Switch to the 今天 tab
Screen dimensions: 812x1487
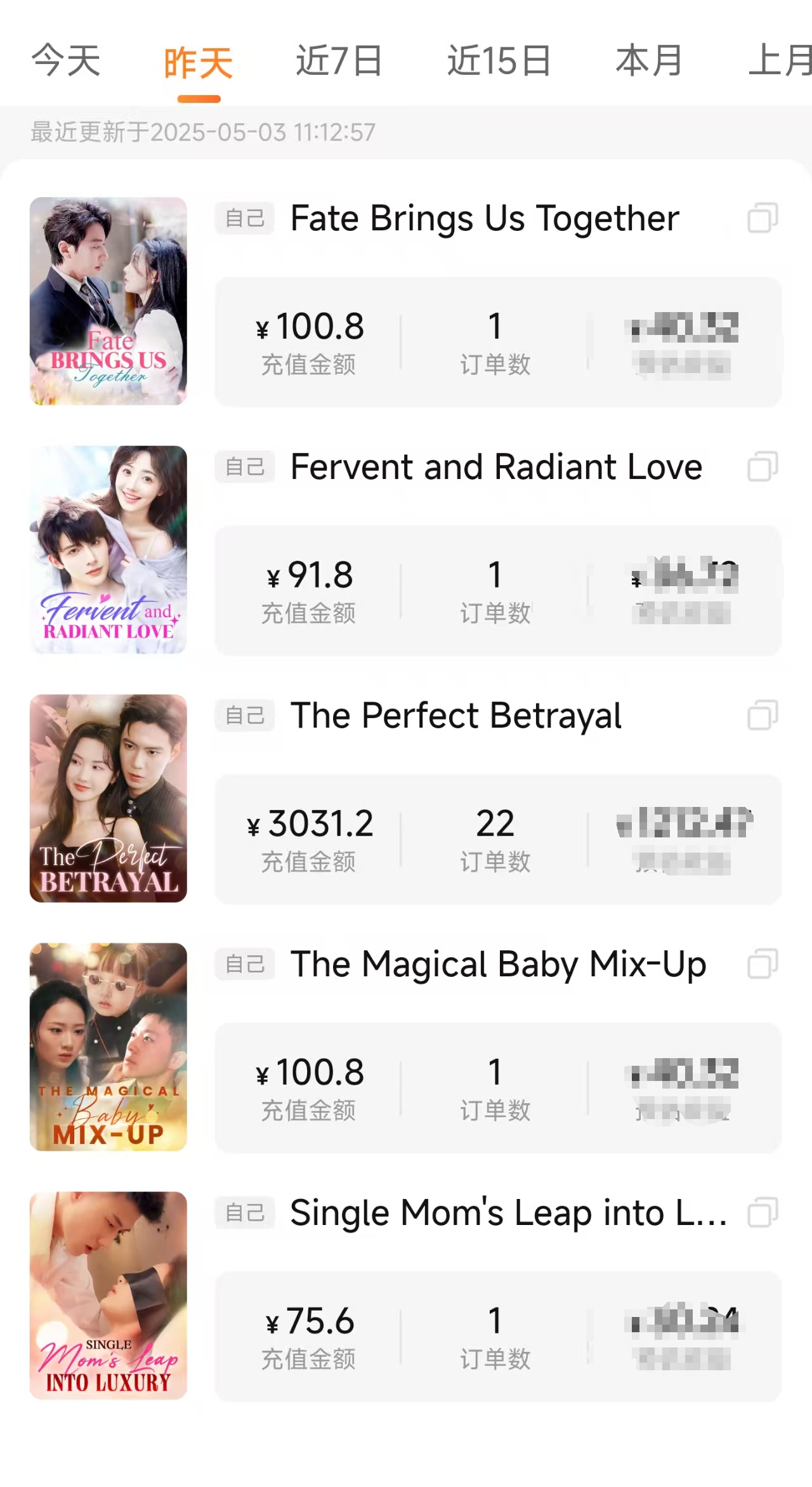[x=66, y=61]
